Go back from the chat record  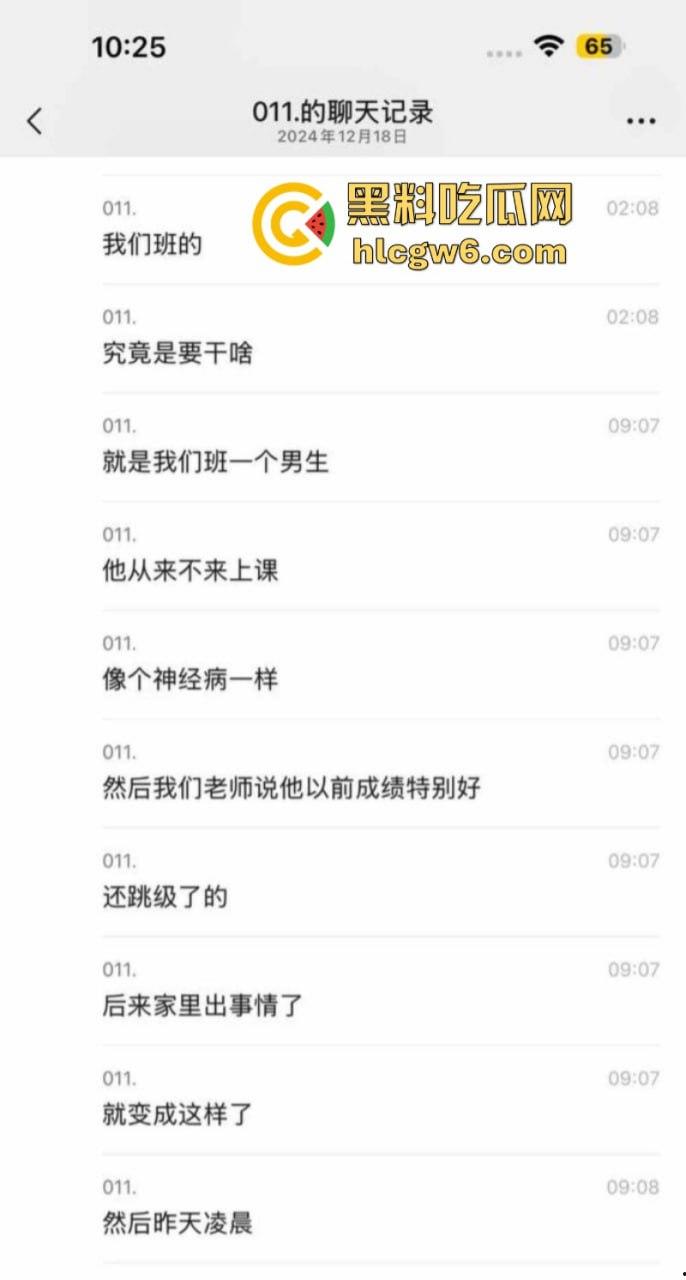pos(35,121)
